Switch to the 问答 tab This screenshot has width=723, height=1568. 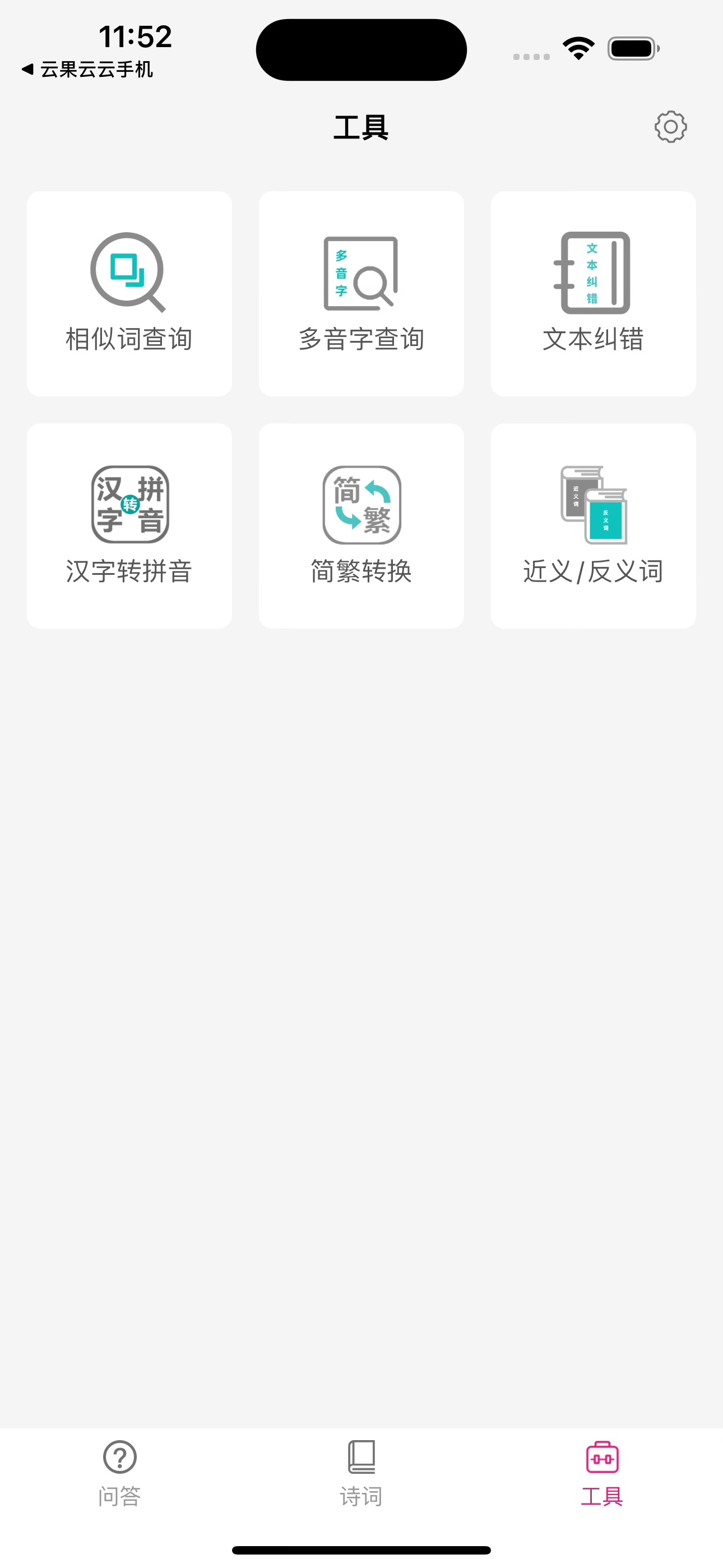[x=120, y=1473]
